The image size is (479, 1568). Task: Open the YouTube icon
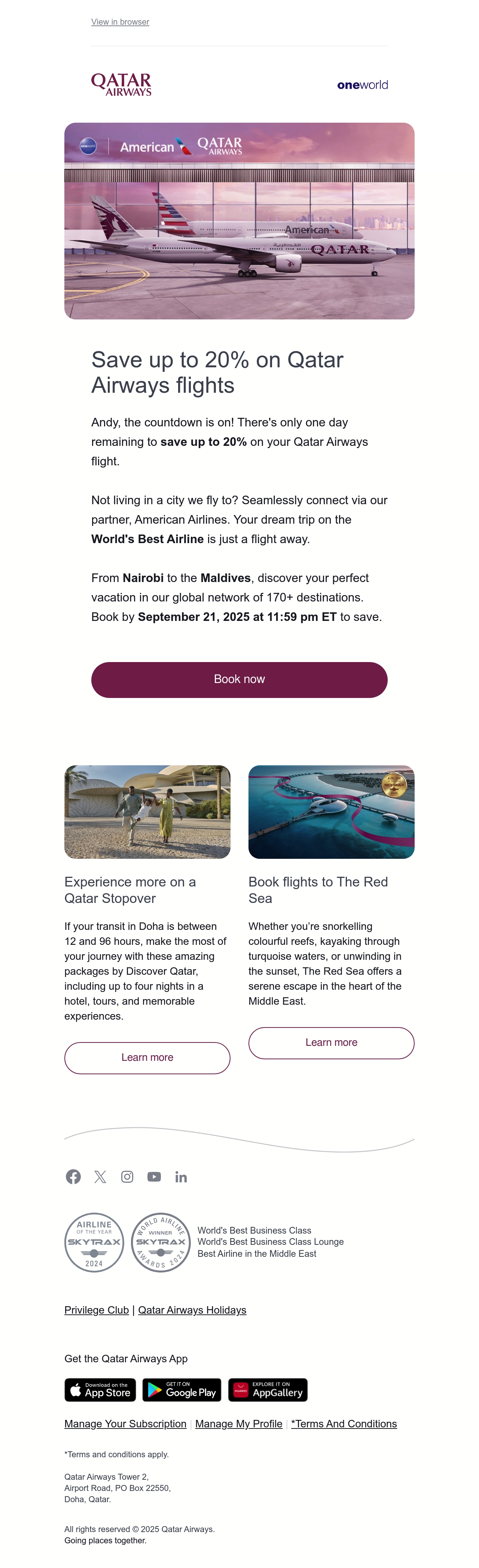click(154, 1177)
